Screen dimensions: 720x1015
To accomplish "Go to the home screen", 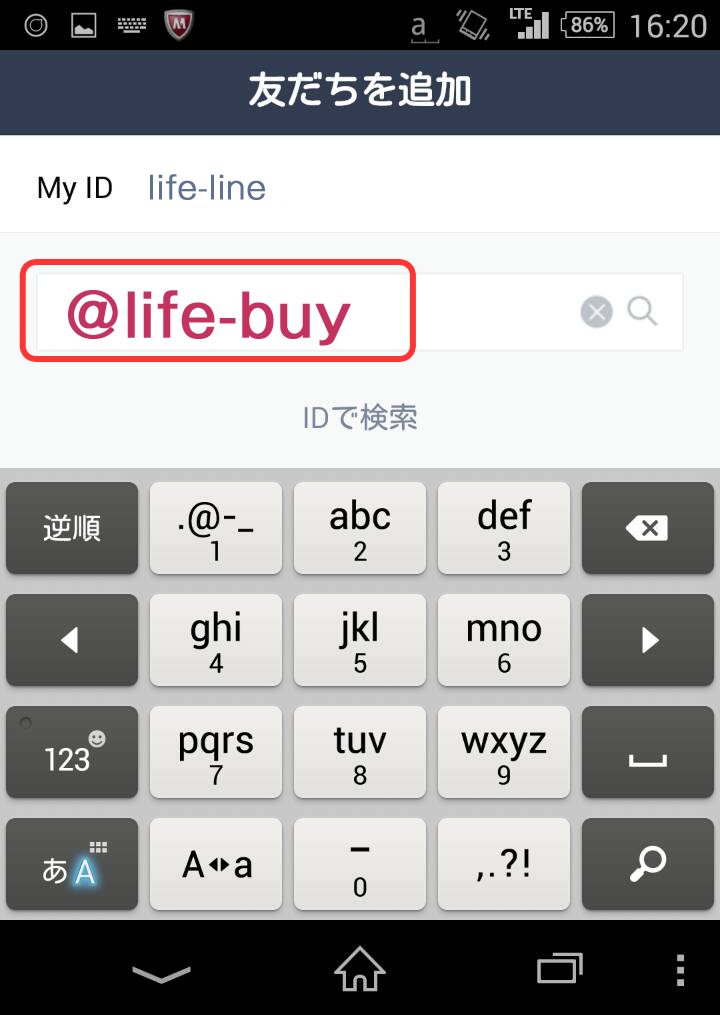I will click(359, 969).
